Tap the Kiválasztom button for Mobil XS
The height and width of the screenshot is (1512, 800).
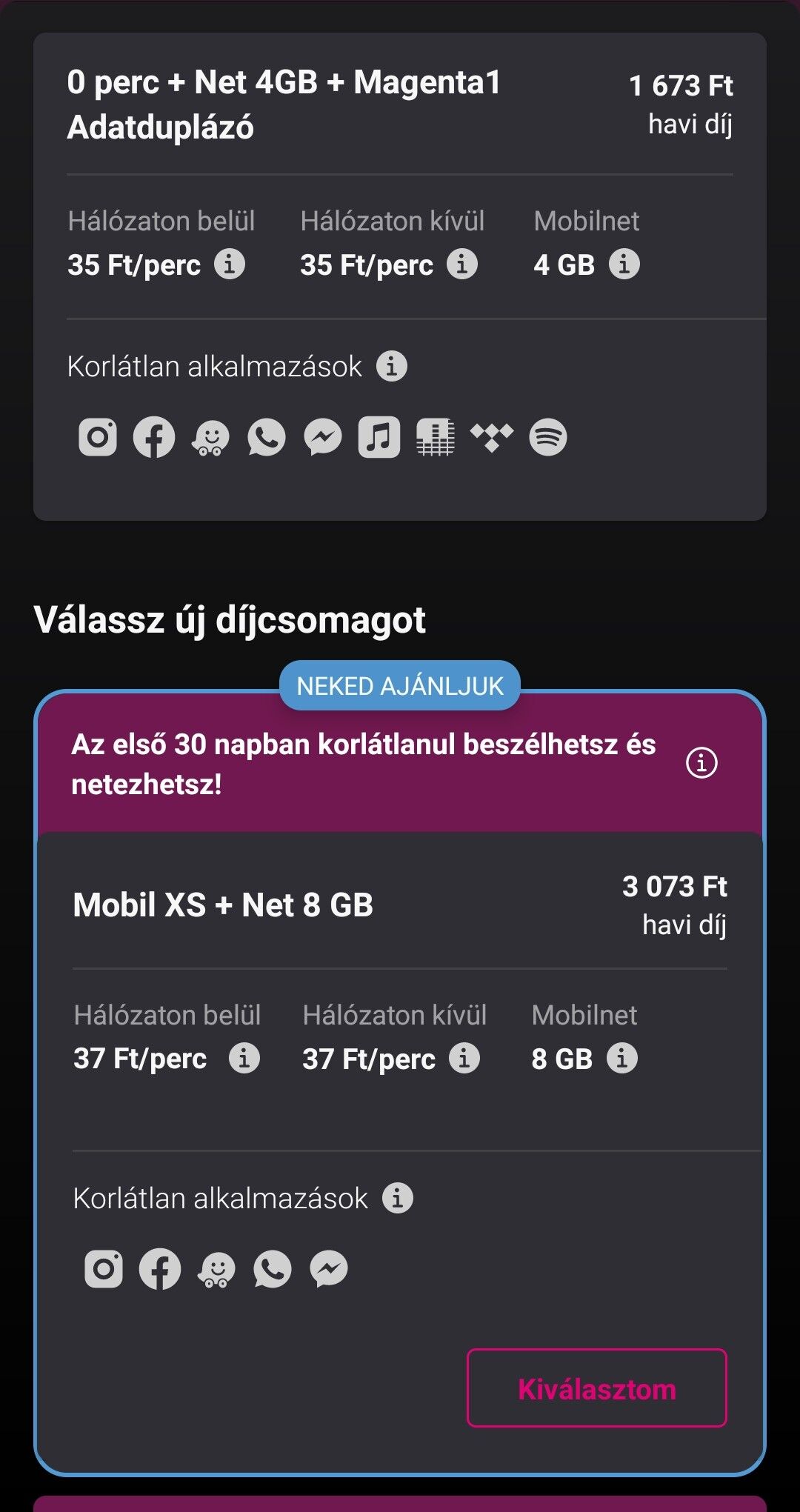pos(596,1388)
